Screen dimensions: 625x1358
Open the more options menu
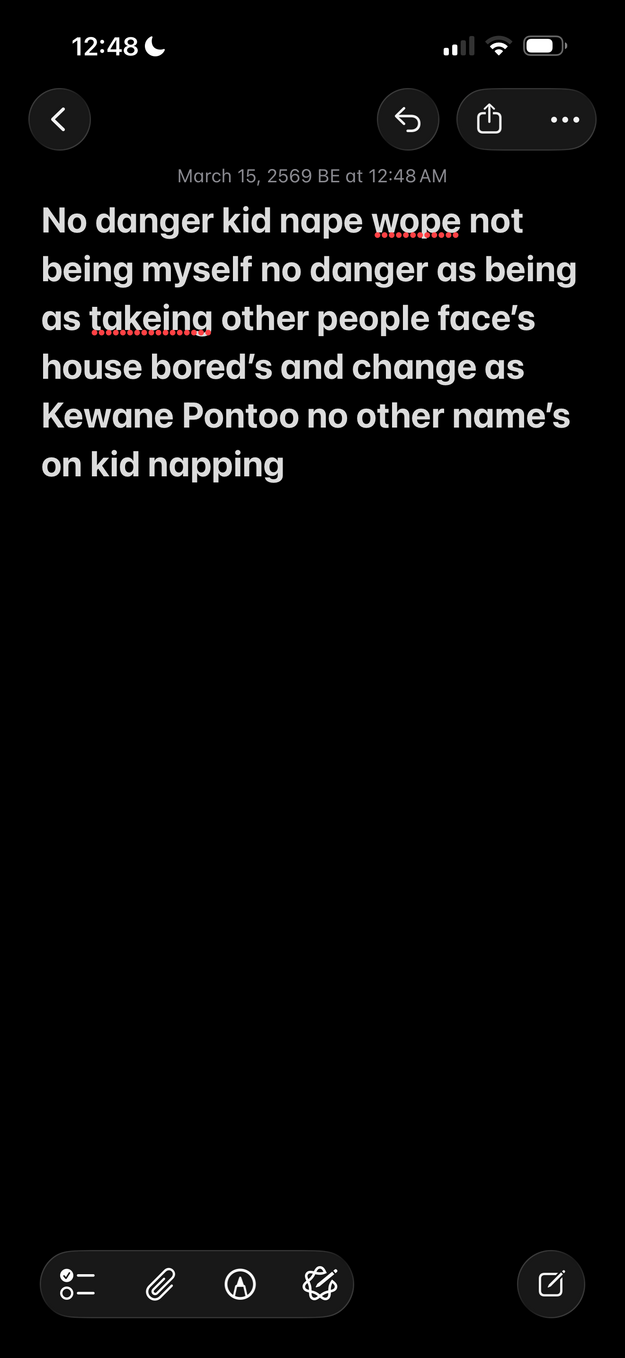(x=564, y=120)
